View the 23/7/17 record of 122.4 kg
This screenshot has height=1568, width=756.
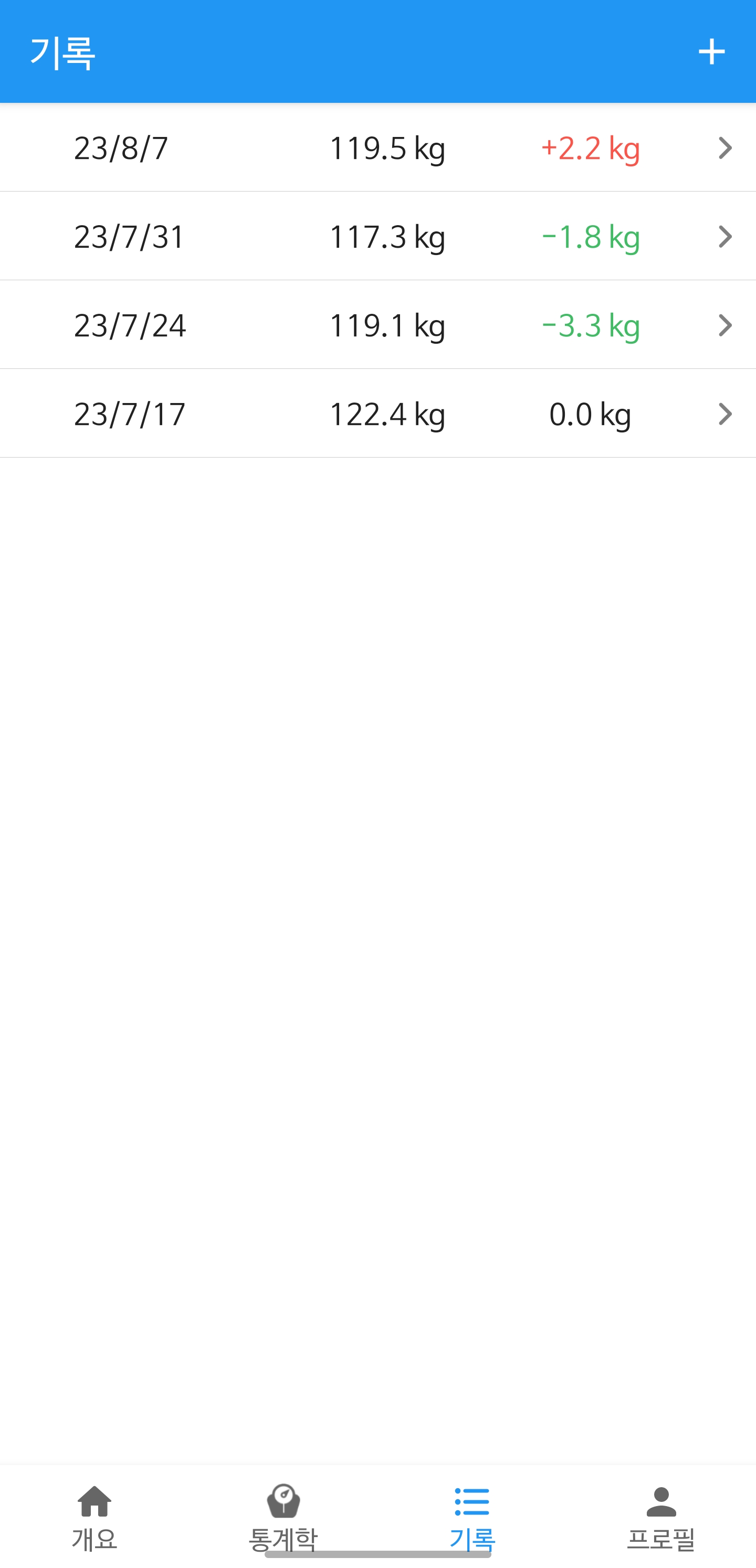(x=377, y=414)
